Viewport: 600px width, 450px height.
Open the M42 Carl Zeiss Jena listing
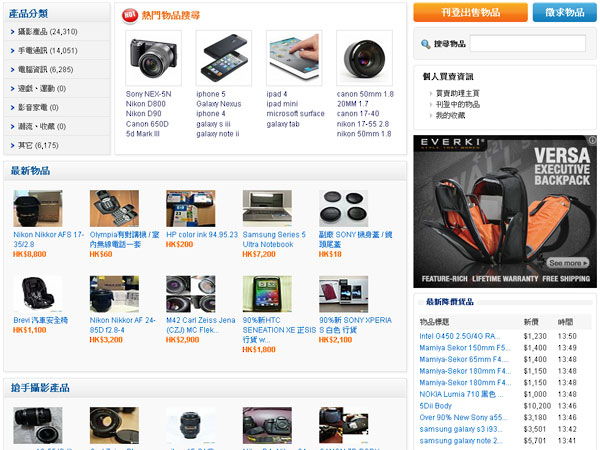point(195,324)
